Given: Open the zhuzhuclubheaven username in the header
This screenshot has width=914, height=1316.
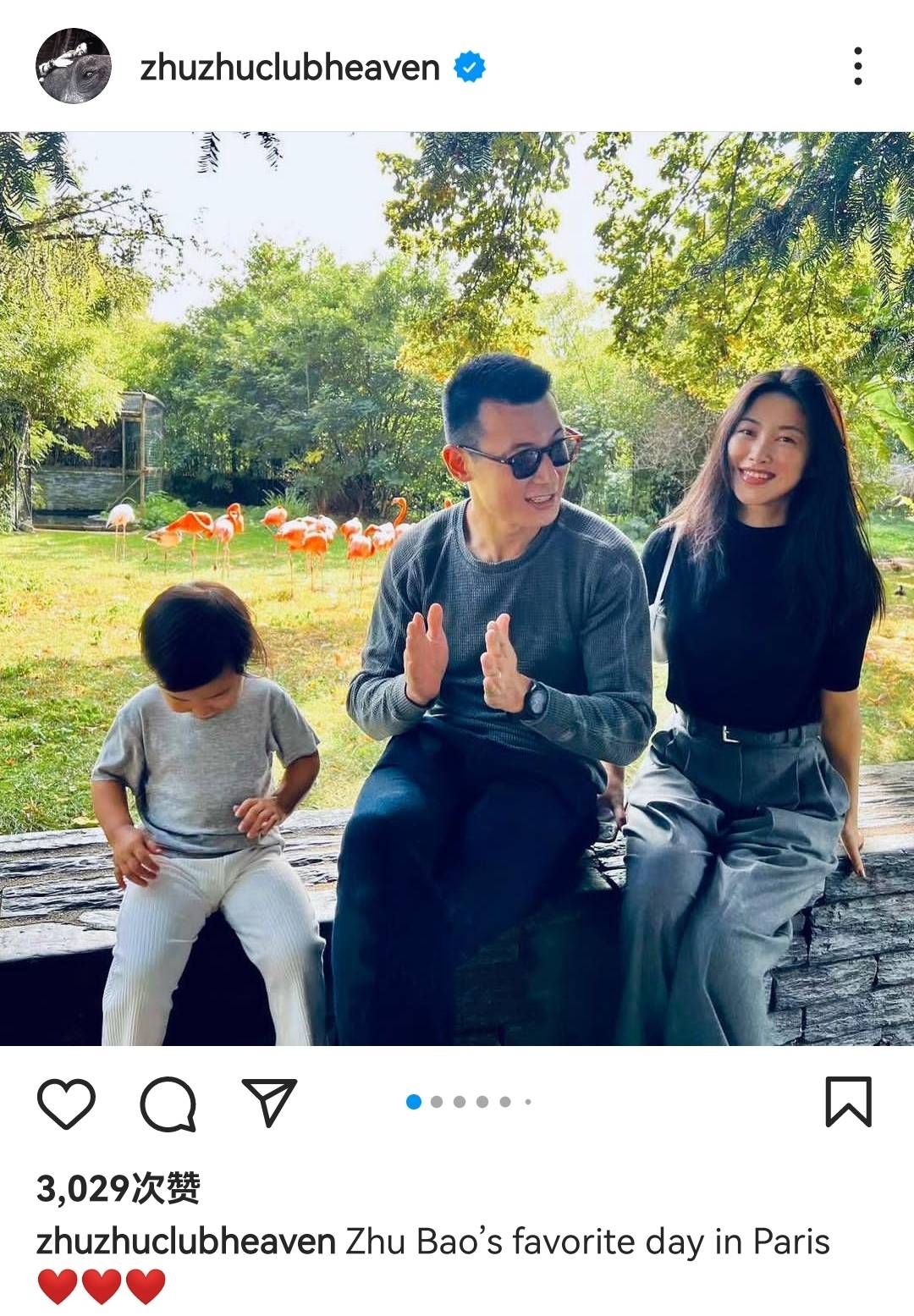Looking at the screenshot, I should 289,68.
